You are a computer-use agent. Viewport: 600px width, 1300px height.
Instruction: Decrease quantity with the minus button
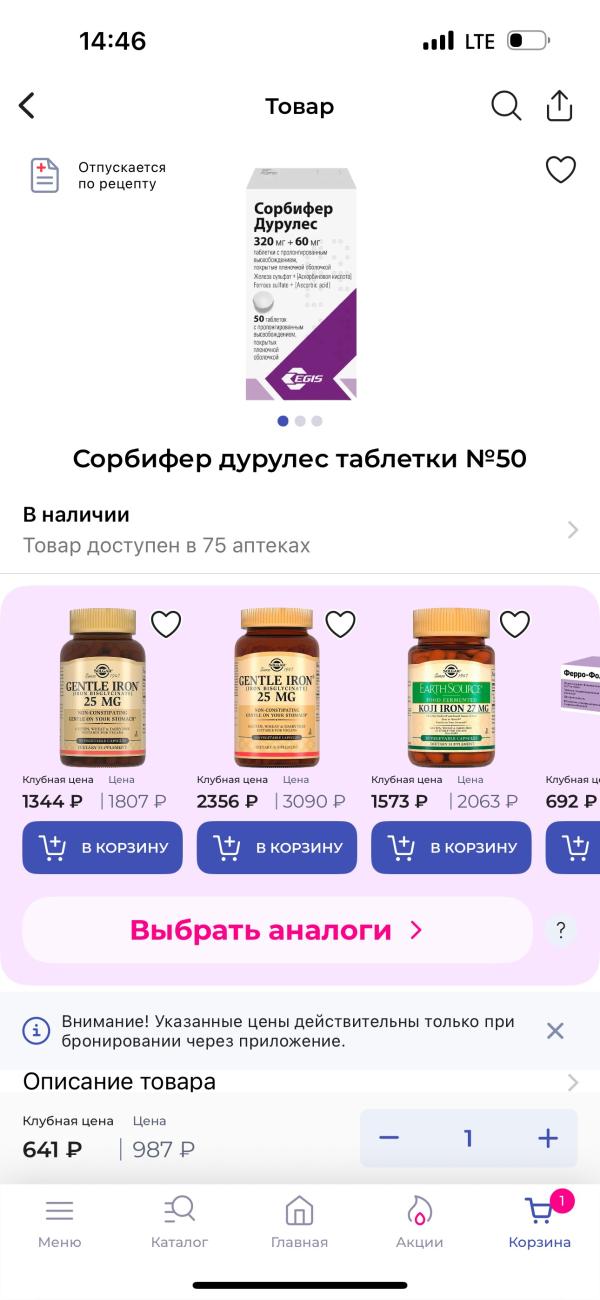tap(389, 1138)
